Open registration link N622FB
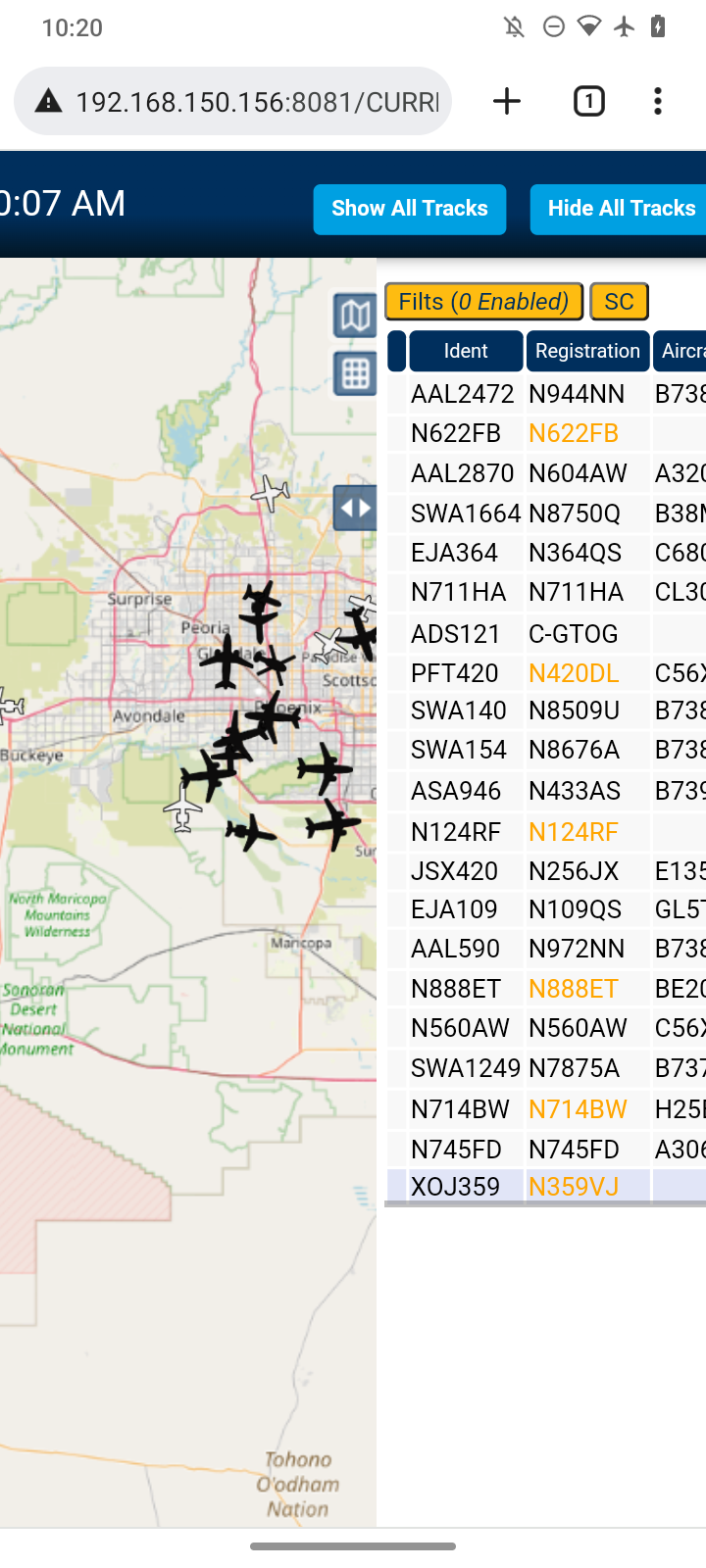 [574, 433]
